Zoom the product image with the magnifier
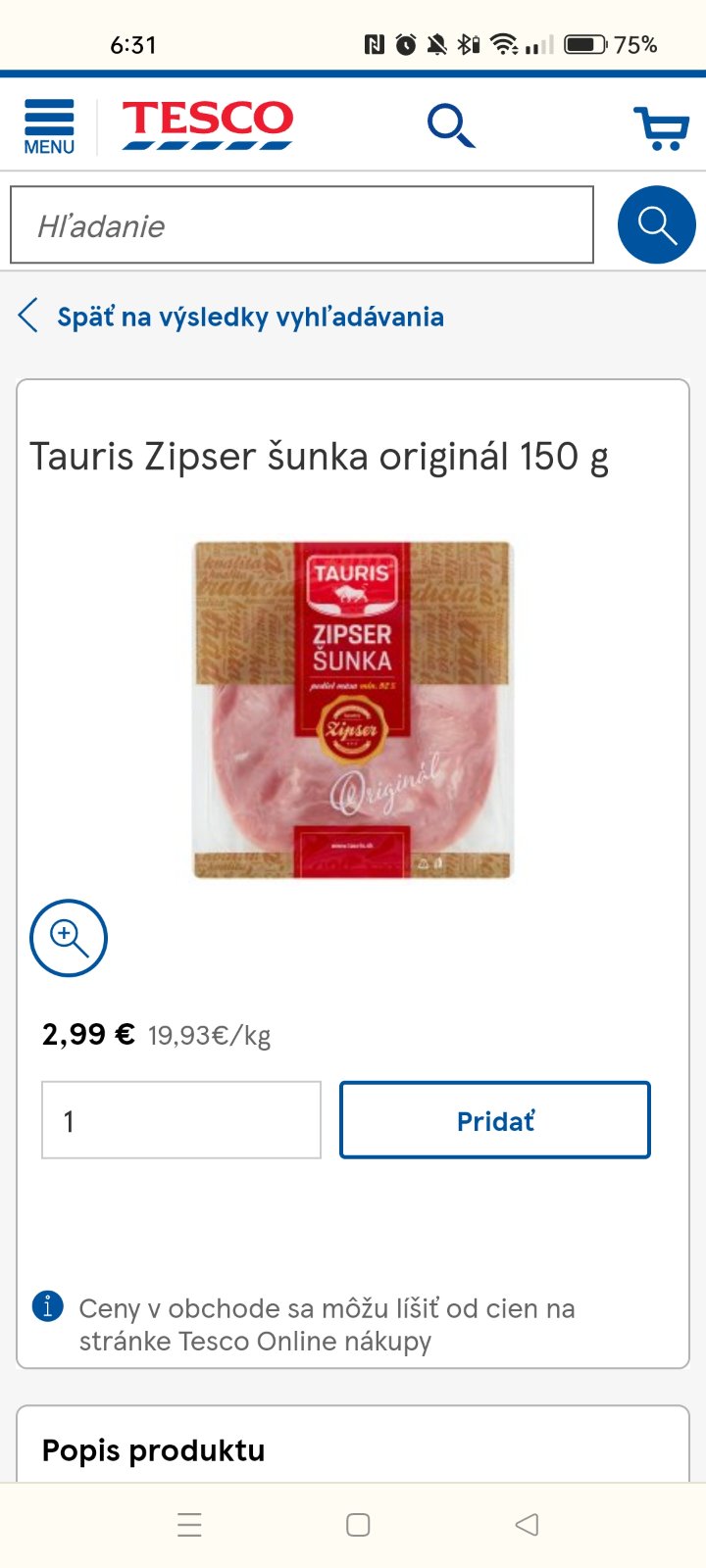The width and height of the screenshot is (706, 1568). tap(69, 938)
